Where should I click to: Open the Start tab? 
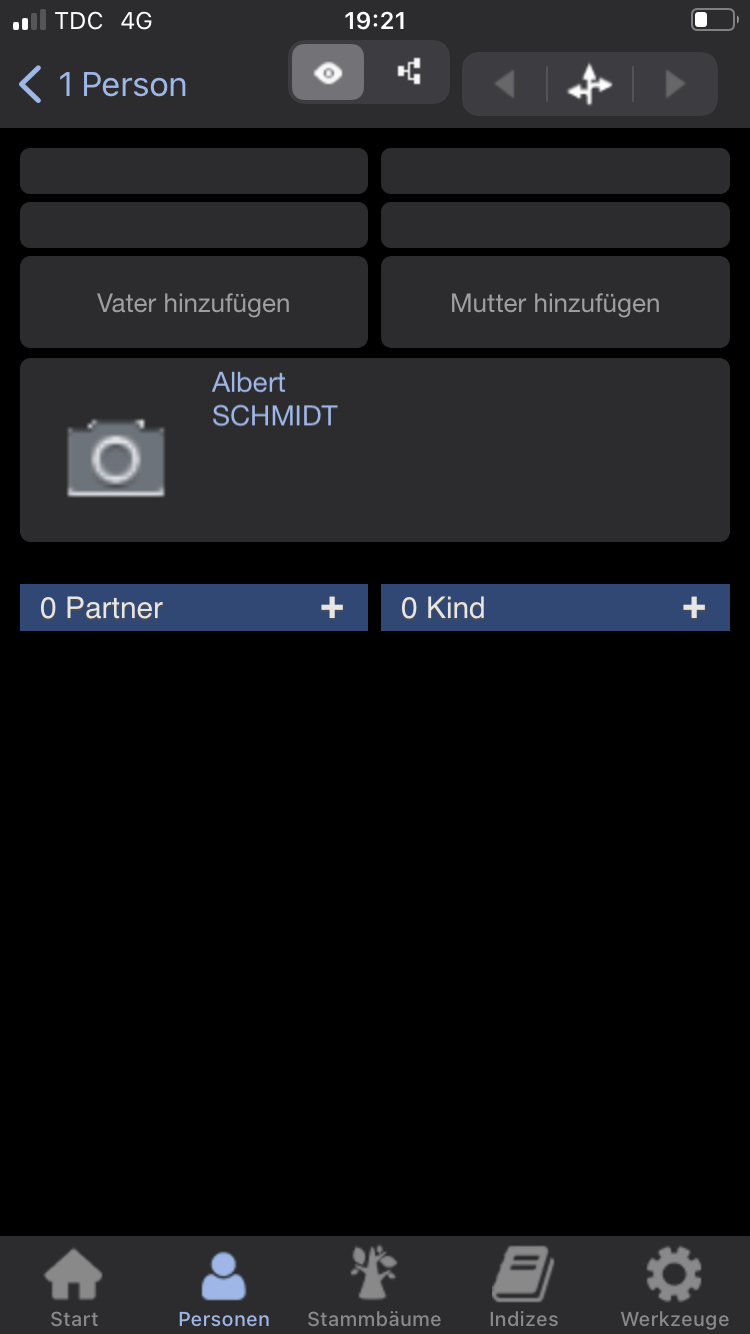75,1288
